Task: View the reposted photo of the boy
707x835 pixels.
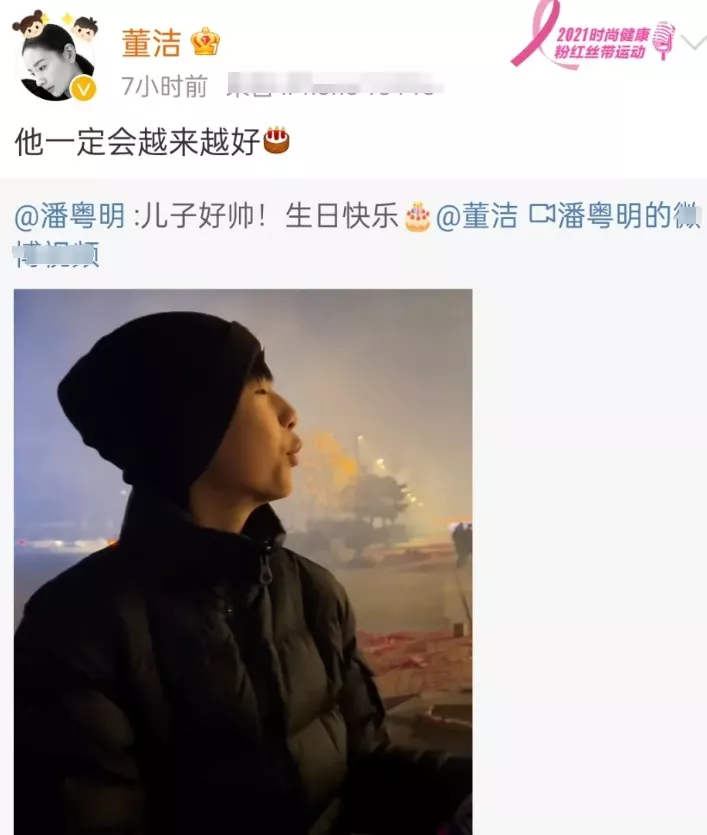Action: pos(243,560)
